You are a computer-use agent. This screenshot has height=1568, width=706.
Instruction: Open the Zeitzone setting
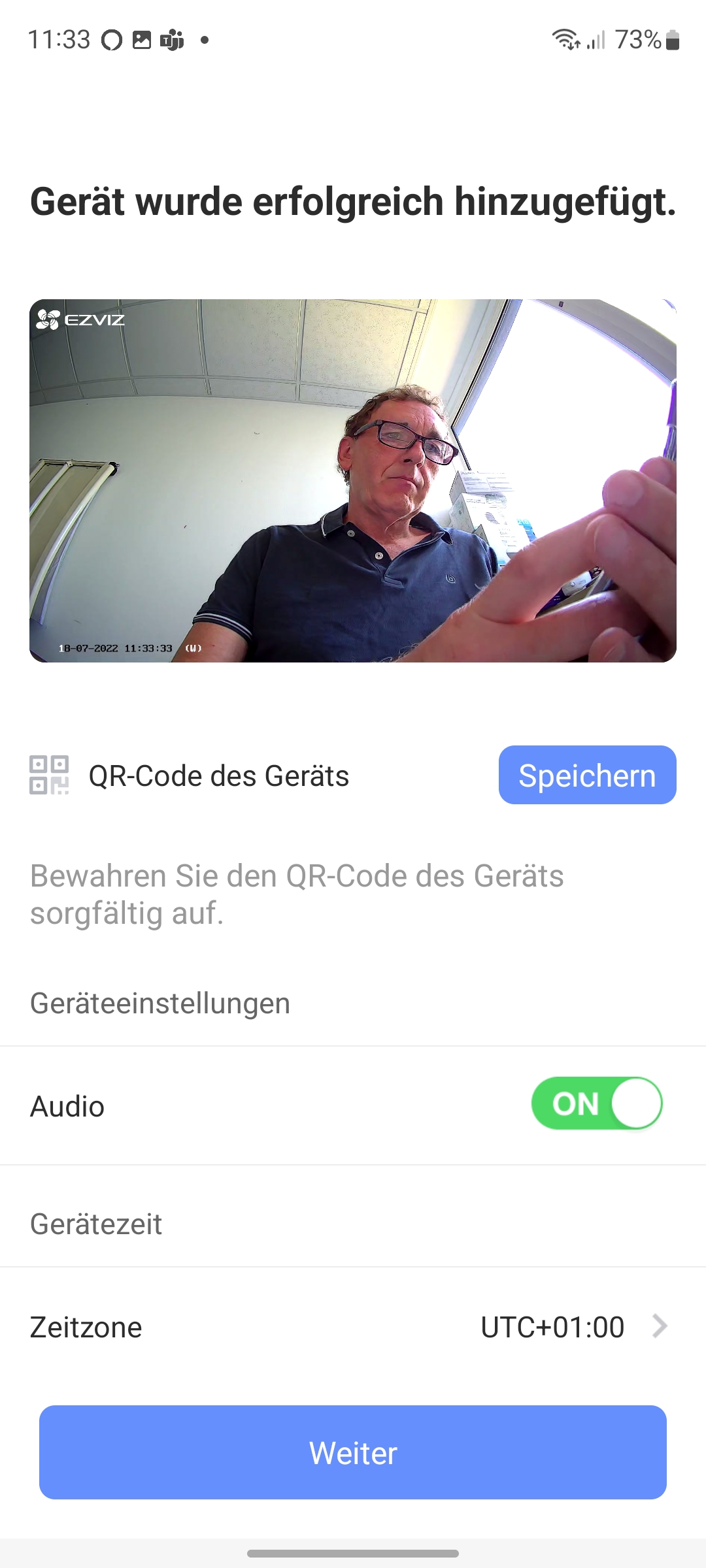click(353, 1327)
